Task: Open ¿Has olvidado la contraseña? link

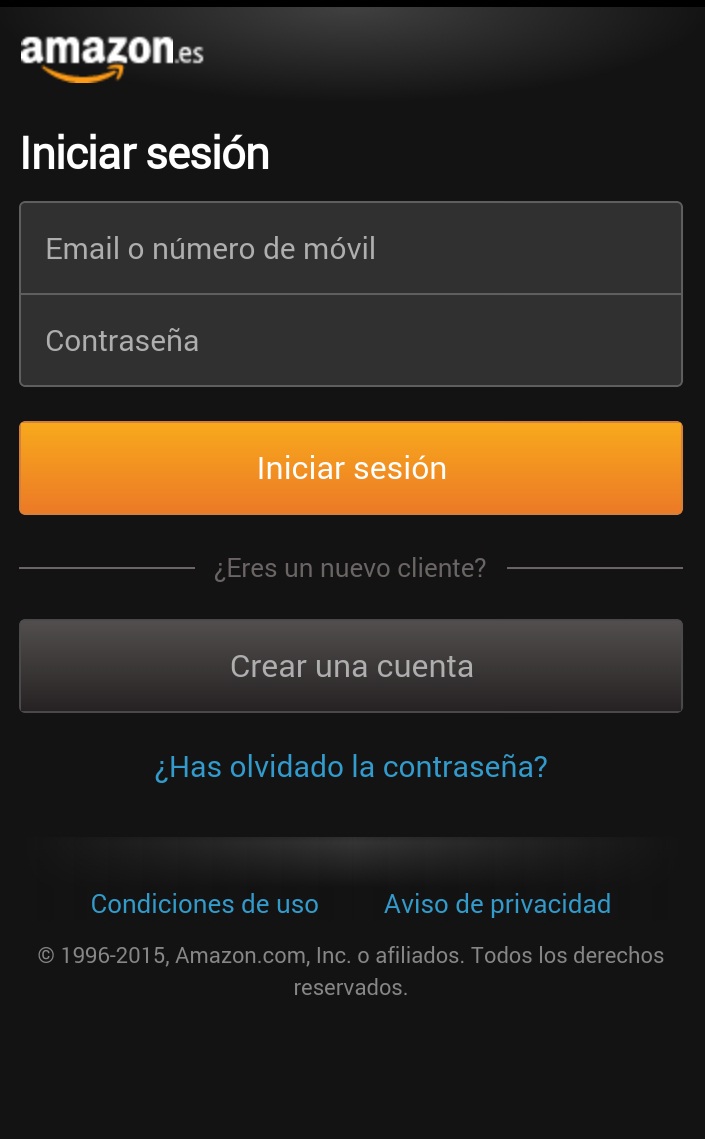Action: point(351,767)
